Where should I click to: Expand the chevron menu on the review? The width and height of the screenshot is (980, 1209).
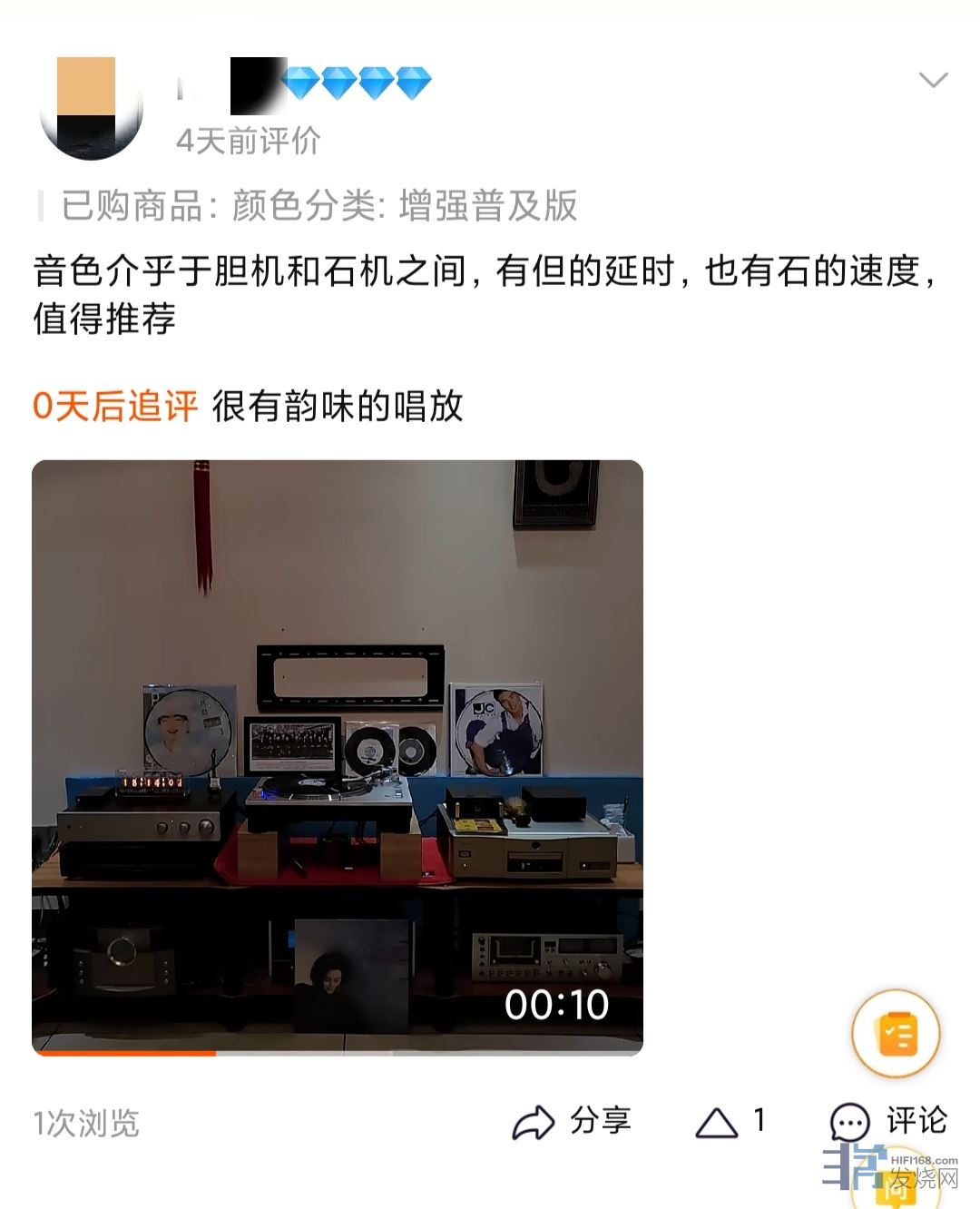(x=933, y=80)
